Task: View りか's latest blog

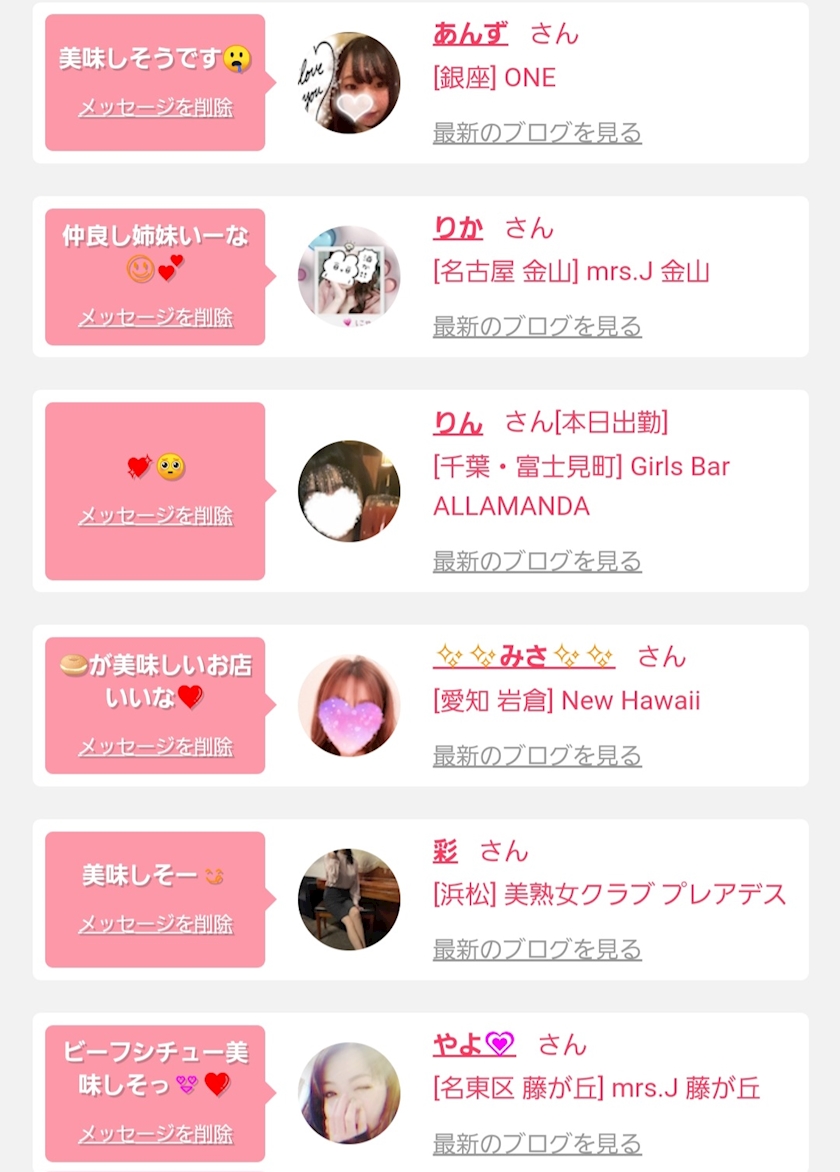Action: point(537,327)
